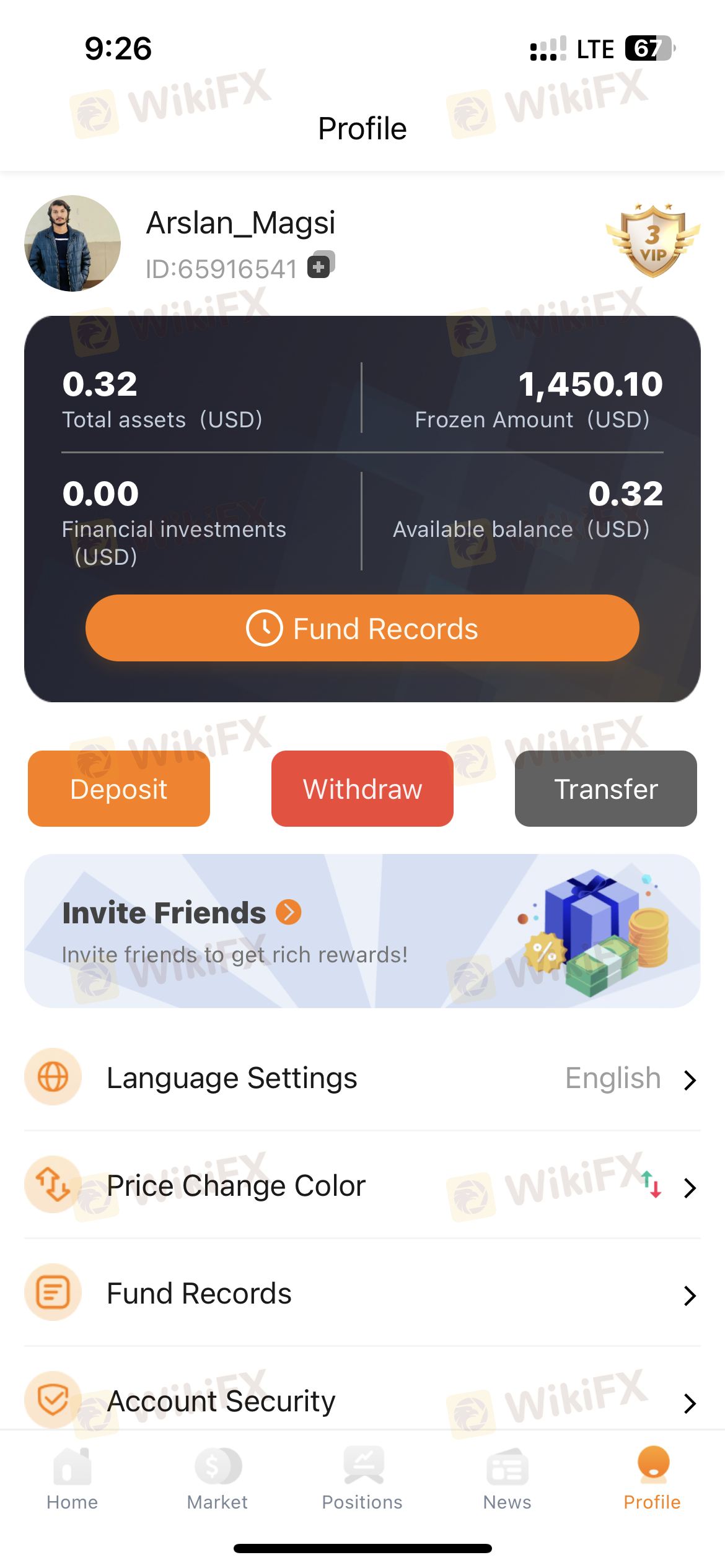Open the VIP 3 badge

click(652, 242)
